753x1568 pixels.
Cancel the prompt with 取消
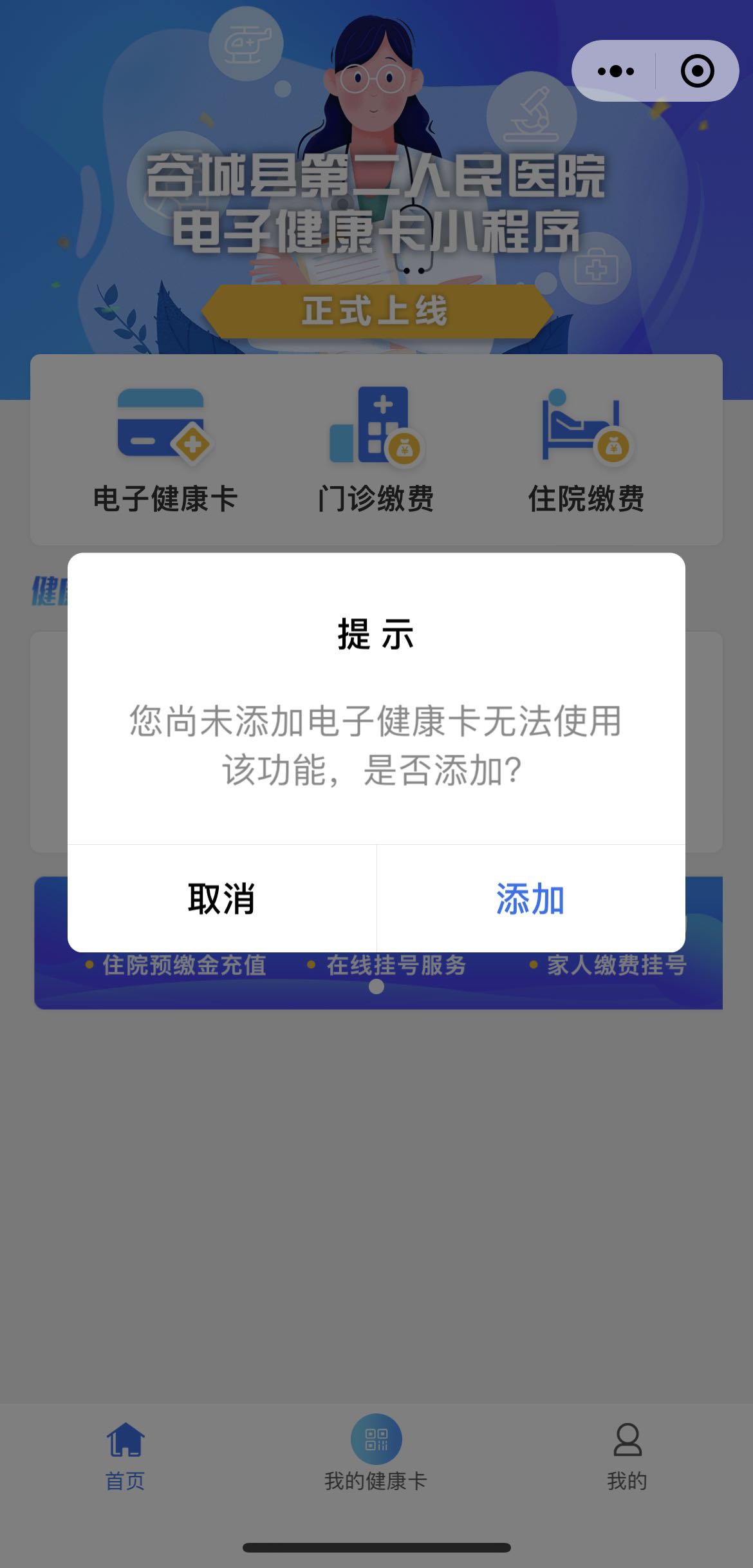(x=221, y=899)
